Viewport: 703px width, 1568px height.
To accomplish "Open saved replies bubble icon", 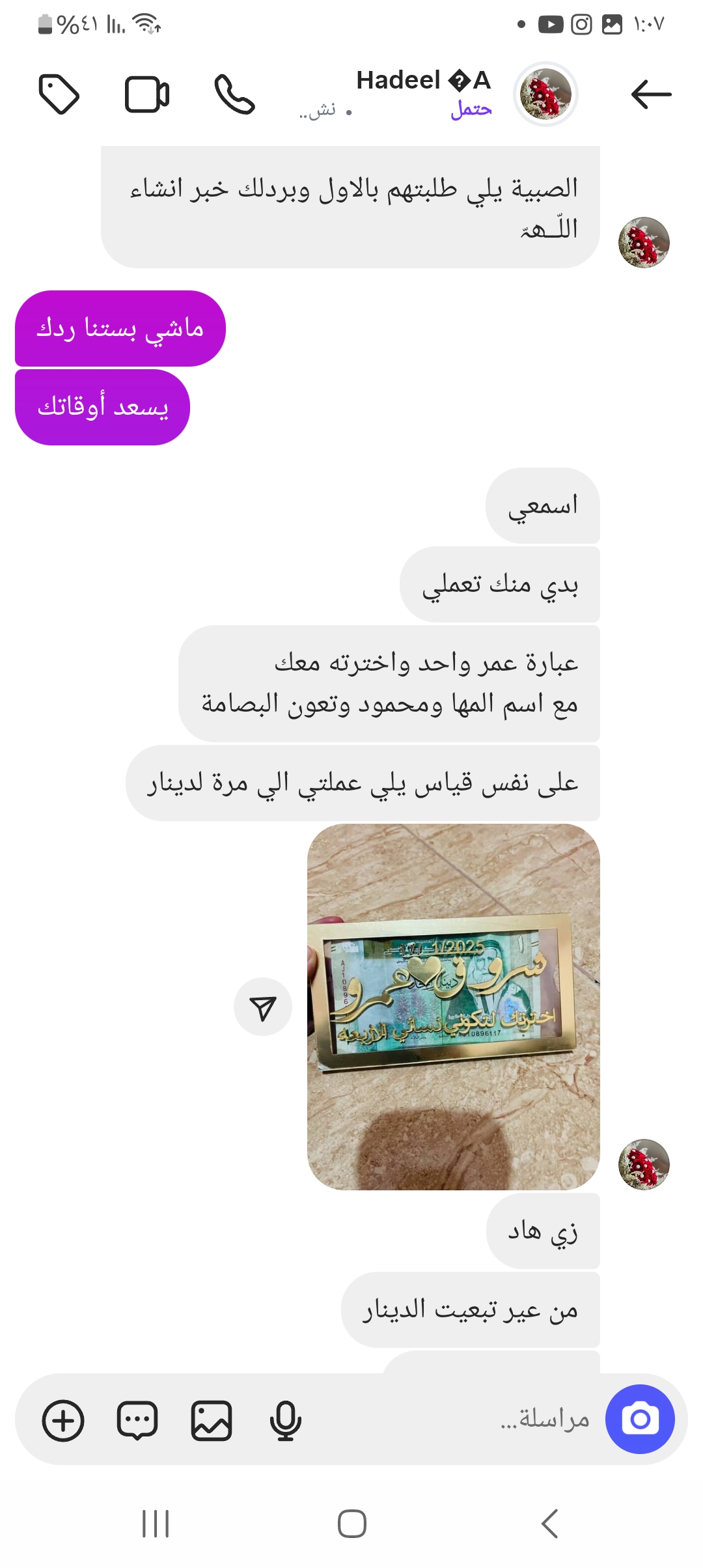I will 137,1420.
